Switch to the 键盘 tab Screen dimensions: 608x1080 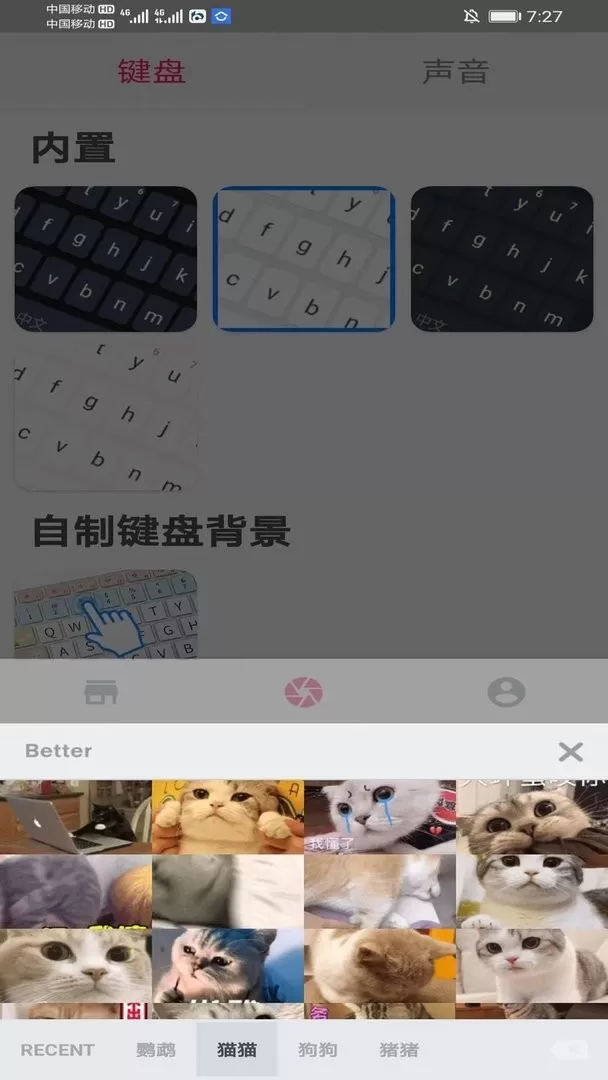coord(152,72)
